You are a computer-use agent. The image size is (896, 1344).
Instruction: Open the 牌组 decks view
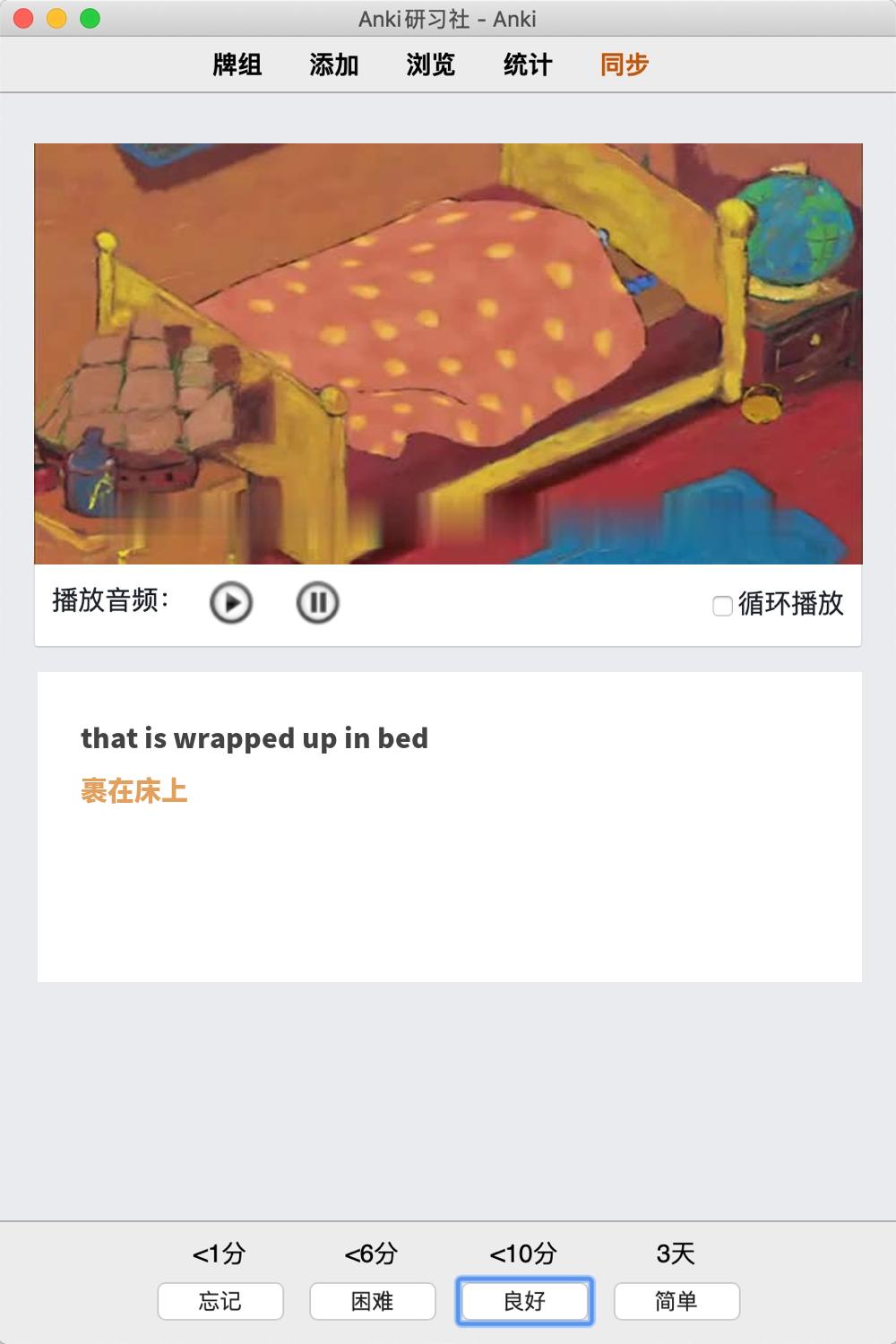pyautogui.click(x=237, y=65)
